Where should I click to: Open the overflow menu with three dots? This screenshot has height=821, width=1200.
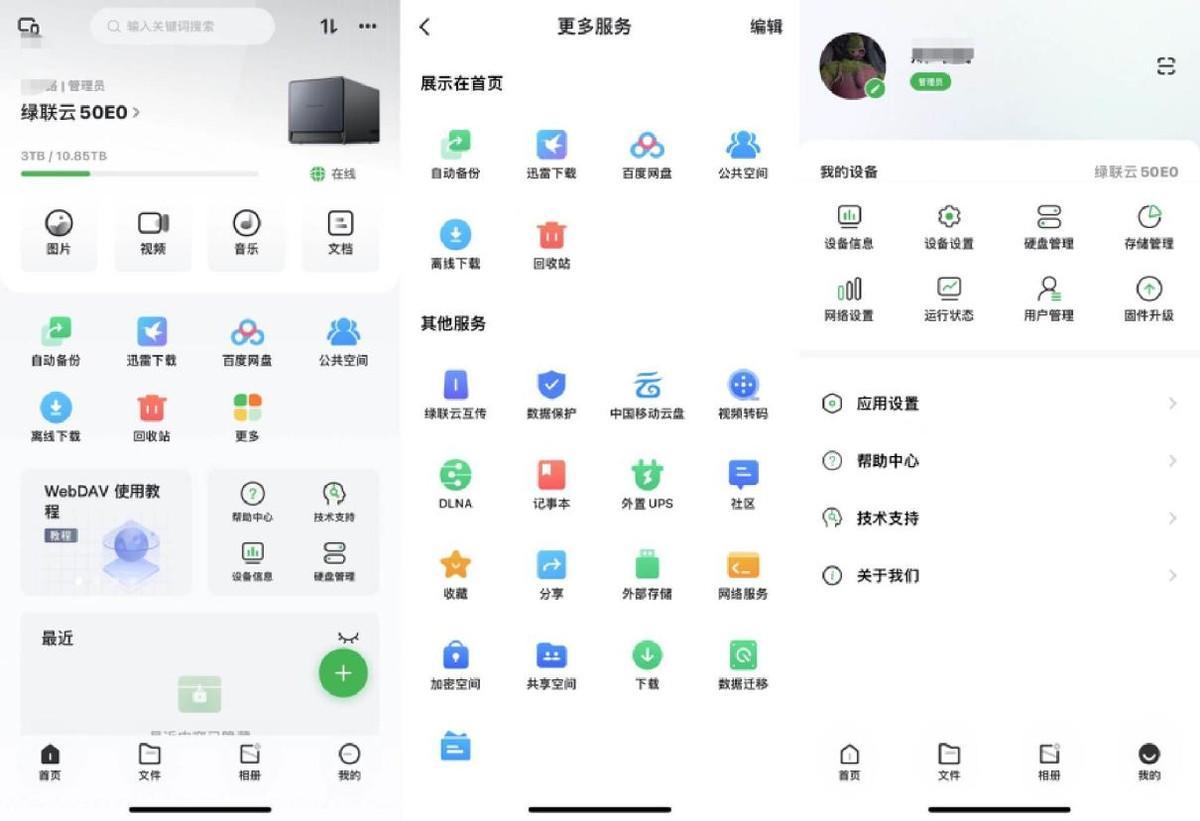click(368, 26)
